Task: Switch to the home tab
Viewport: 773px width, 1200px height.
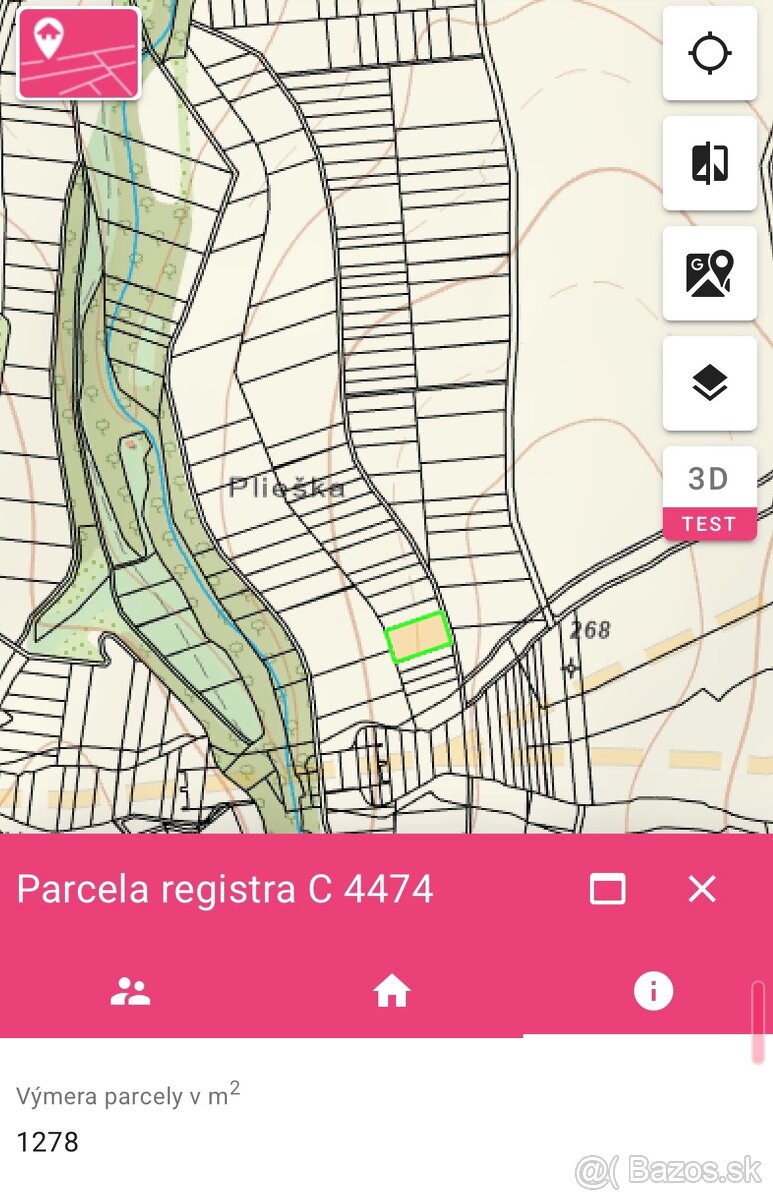Action: (x=390, y=990)
